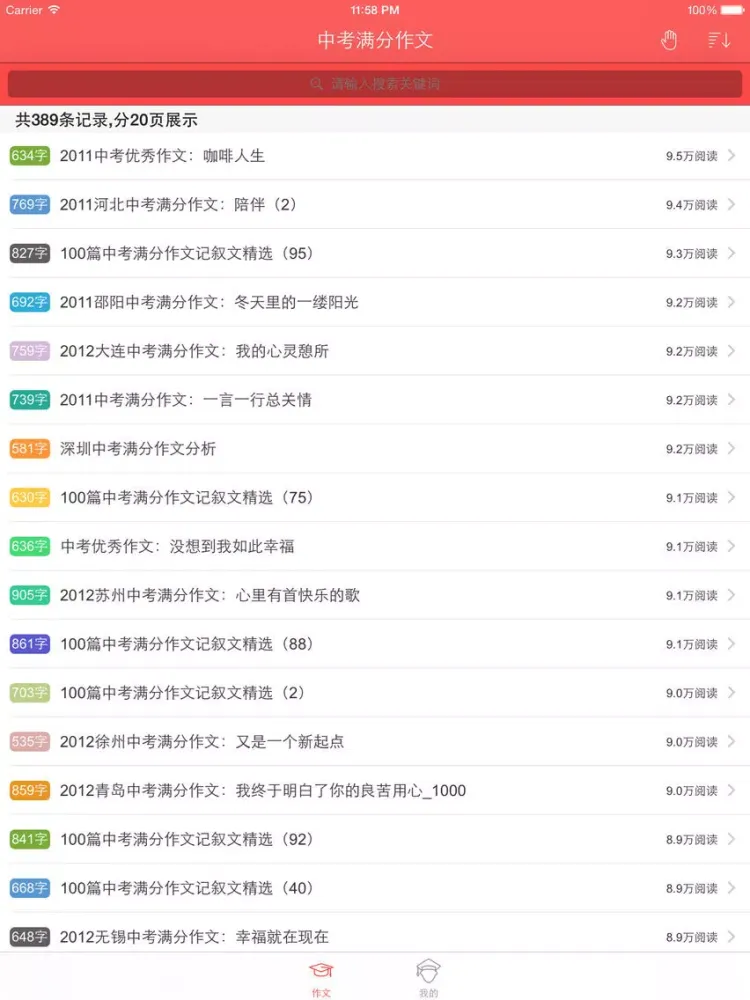
Task: Open the sort order options
Action: coord(719,40)
